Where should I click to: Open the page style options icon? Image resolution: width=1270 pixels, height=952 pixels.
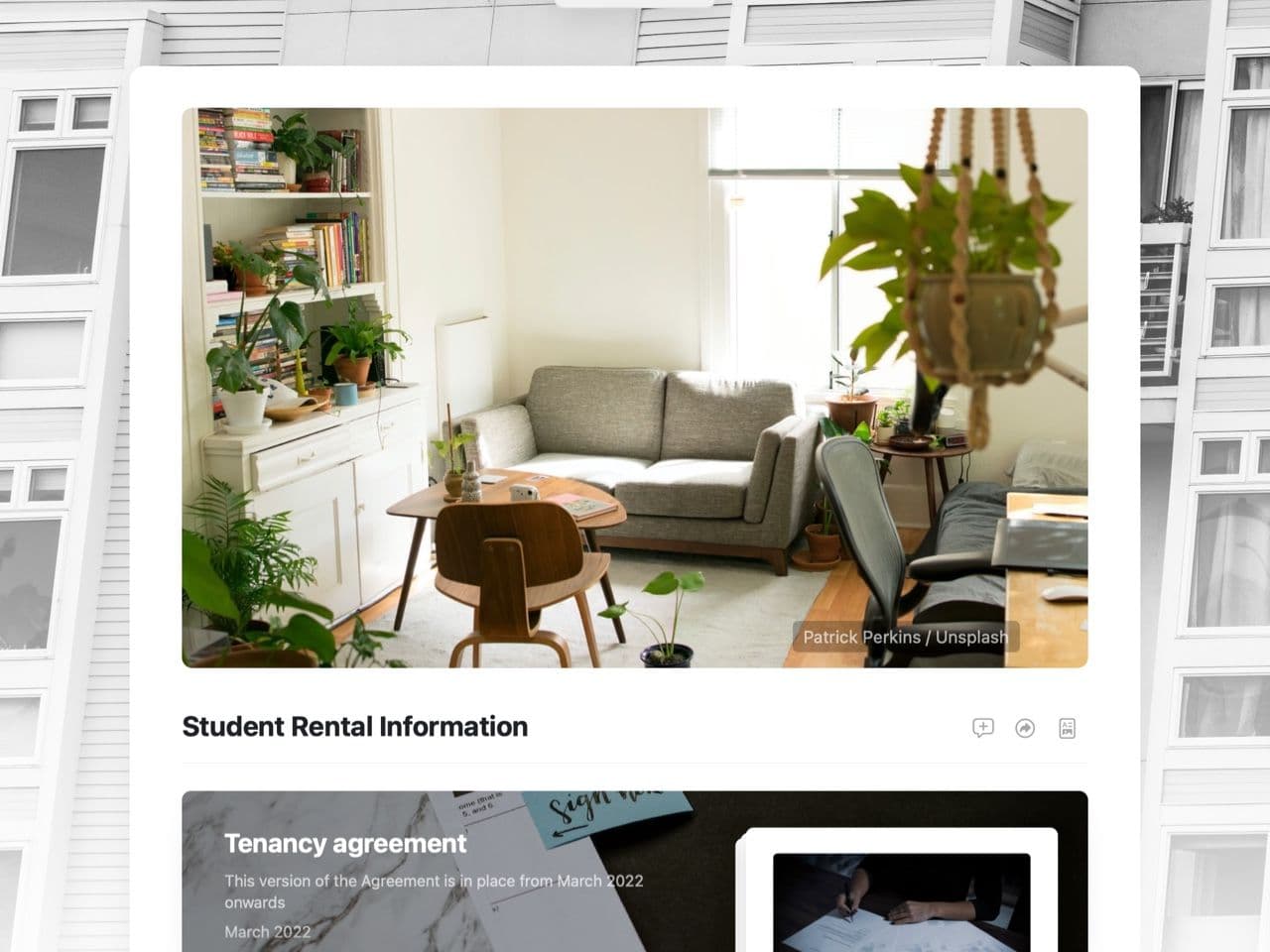[1067, 728]
